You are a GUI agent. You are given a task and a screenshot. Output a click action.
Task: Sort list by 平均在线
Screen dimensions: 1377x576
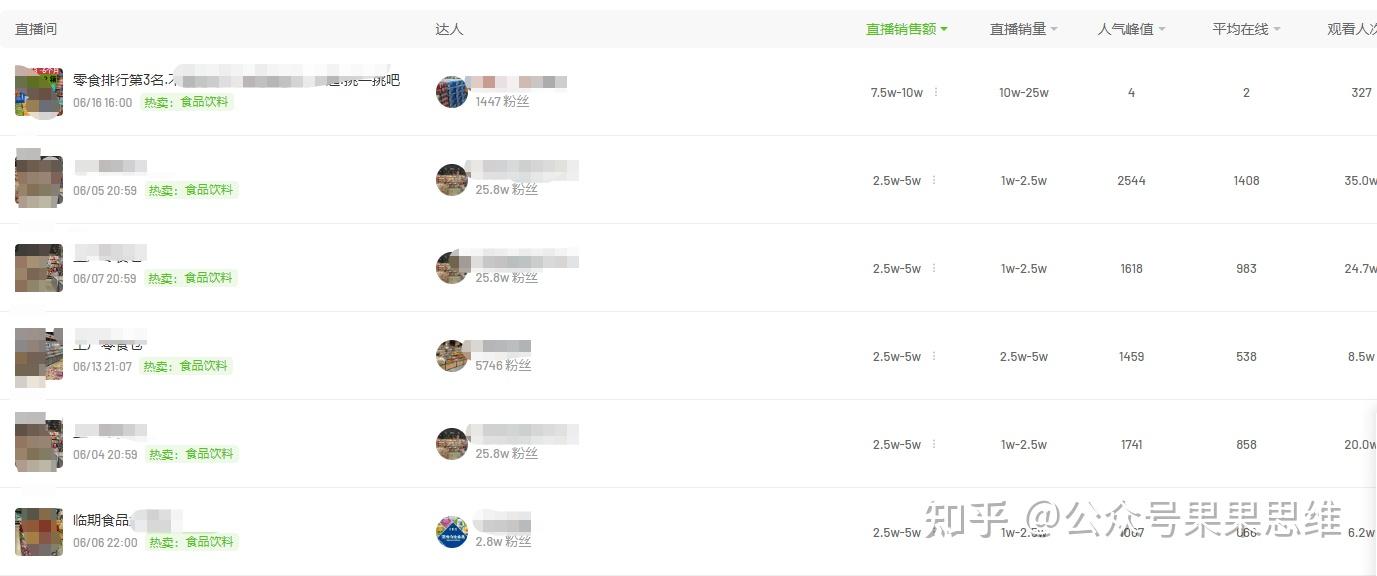click(x=1246, y=29)
